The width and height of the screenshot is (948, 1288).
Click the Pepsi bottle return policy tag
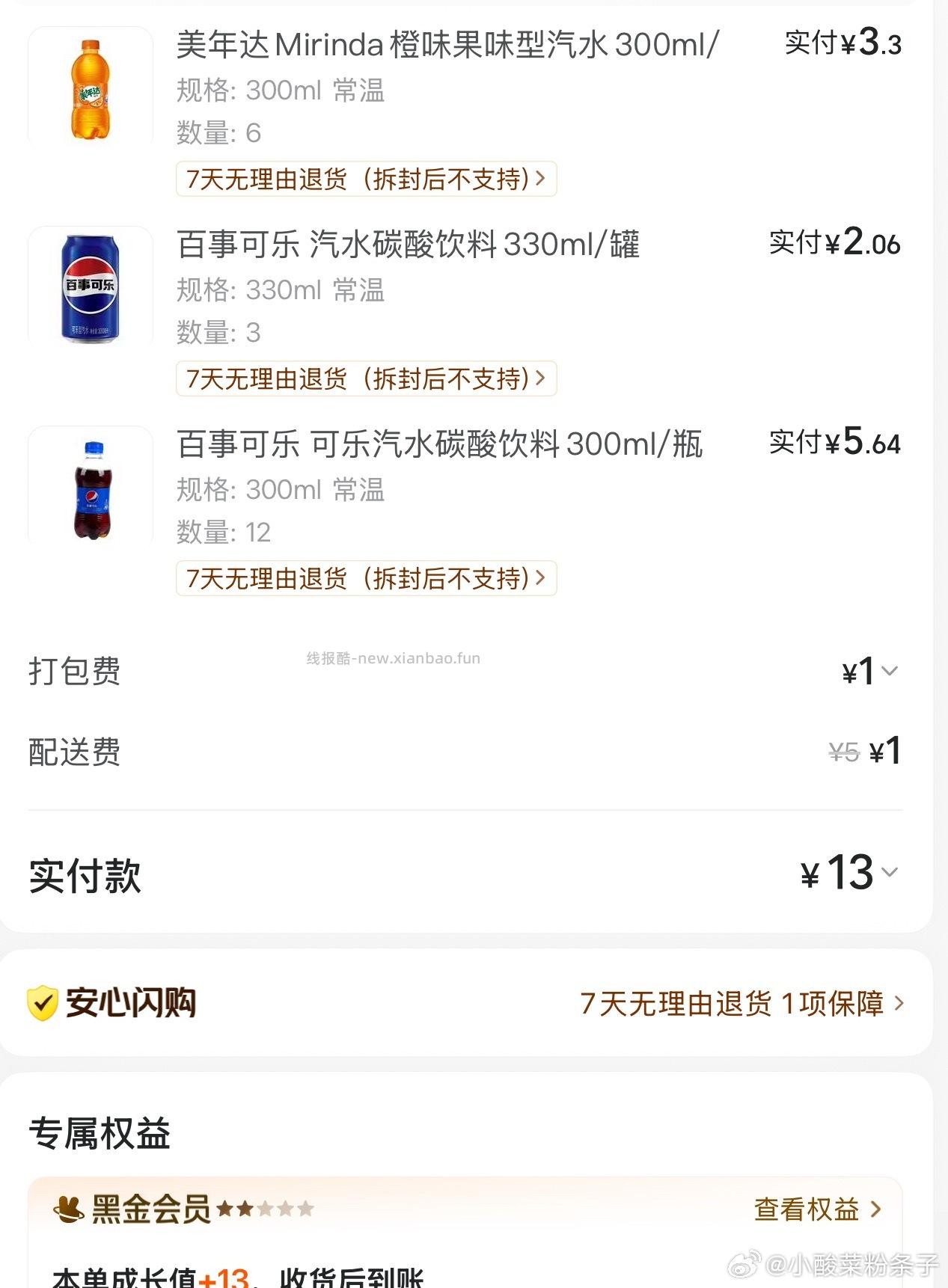tap(364, 578)
